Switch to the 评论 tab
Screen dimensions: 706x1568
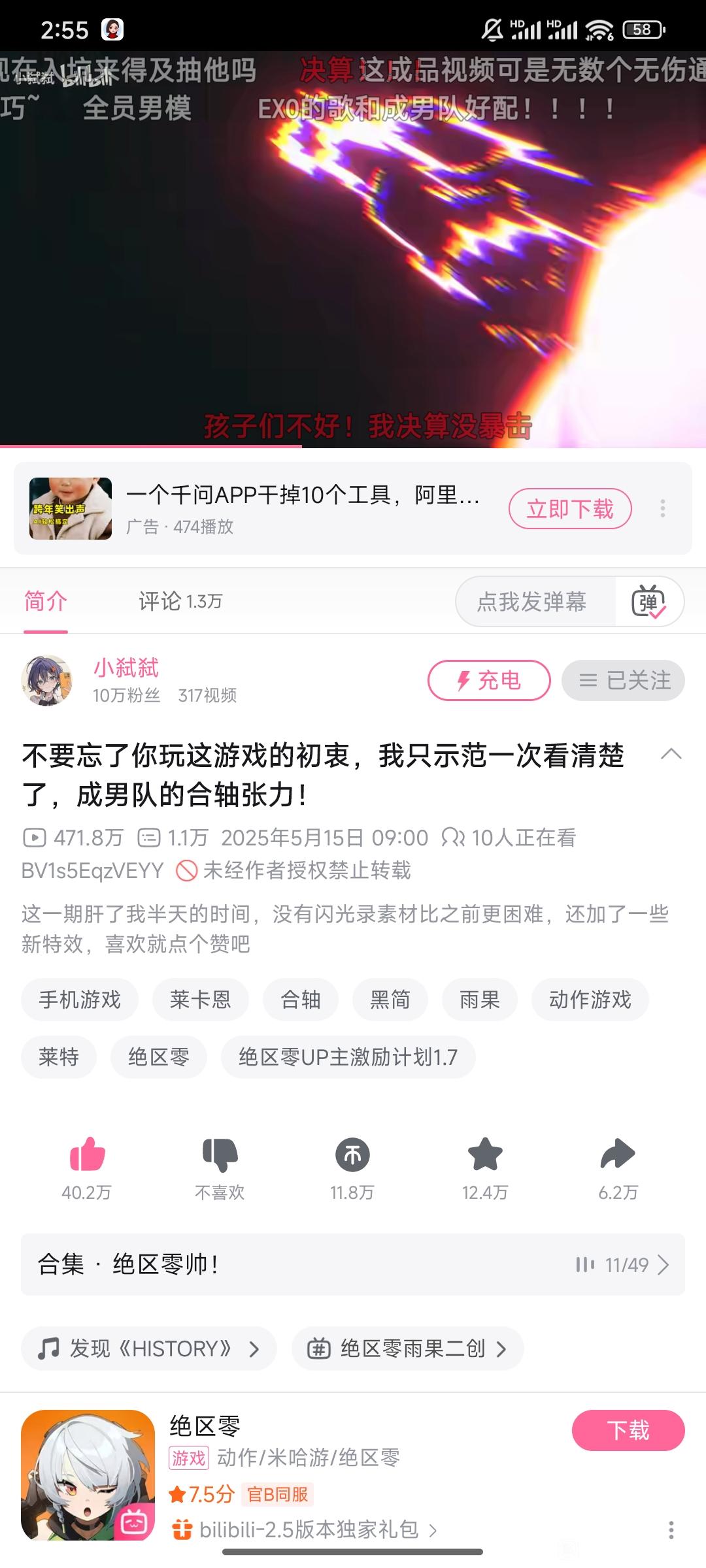180,601
